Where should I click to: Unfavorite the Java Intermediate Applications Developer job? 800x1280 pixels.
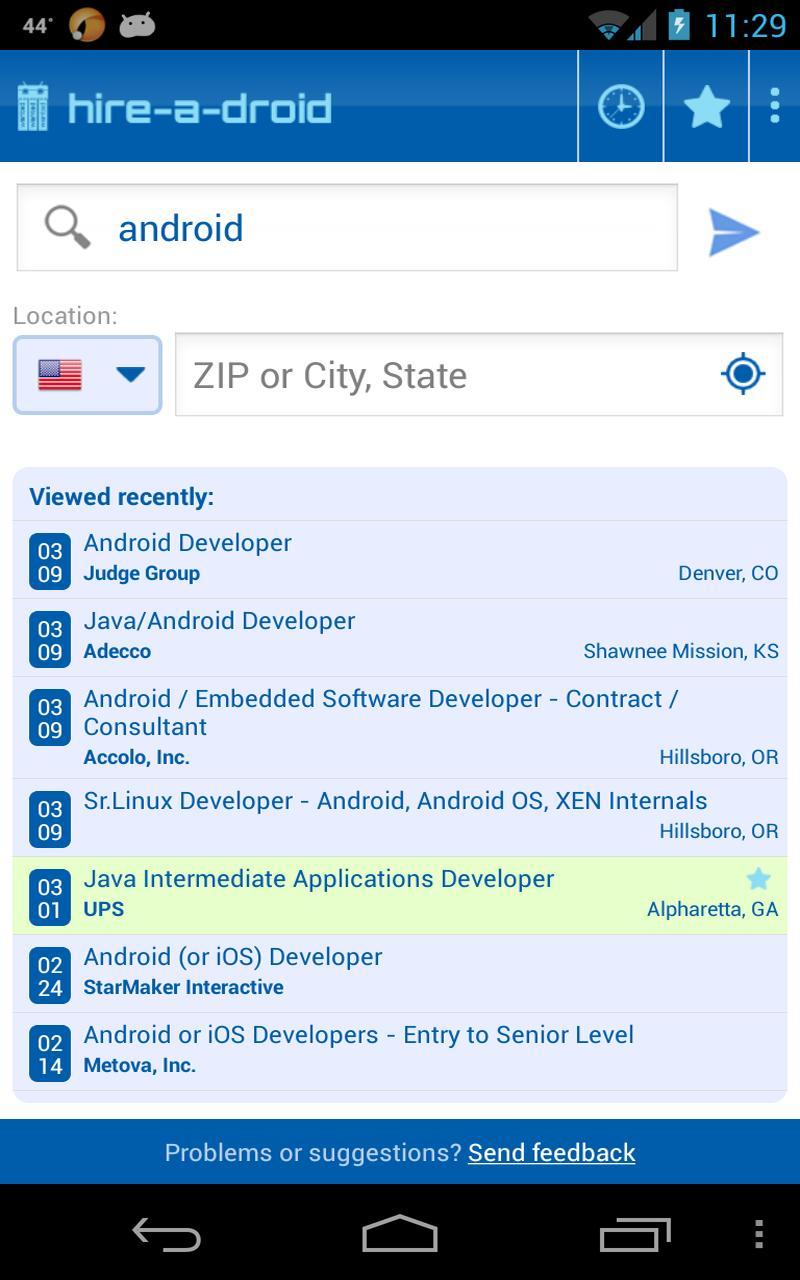click(x=758, y=879)
